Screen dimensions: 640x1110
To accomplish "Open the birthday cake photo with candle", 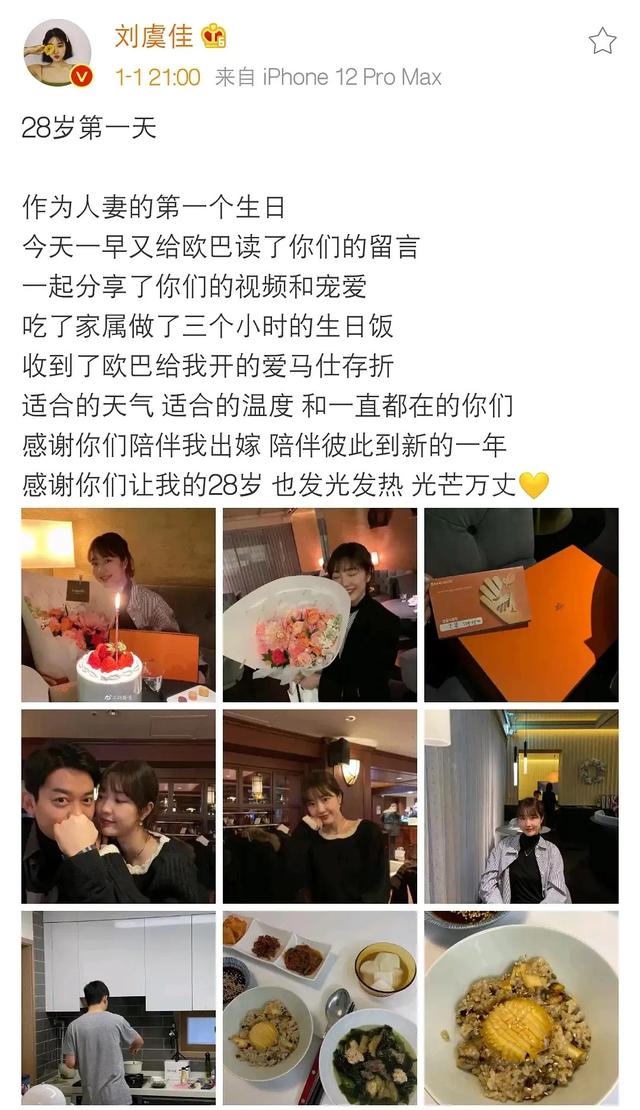I will (118, 604).
